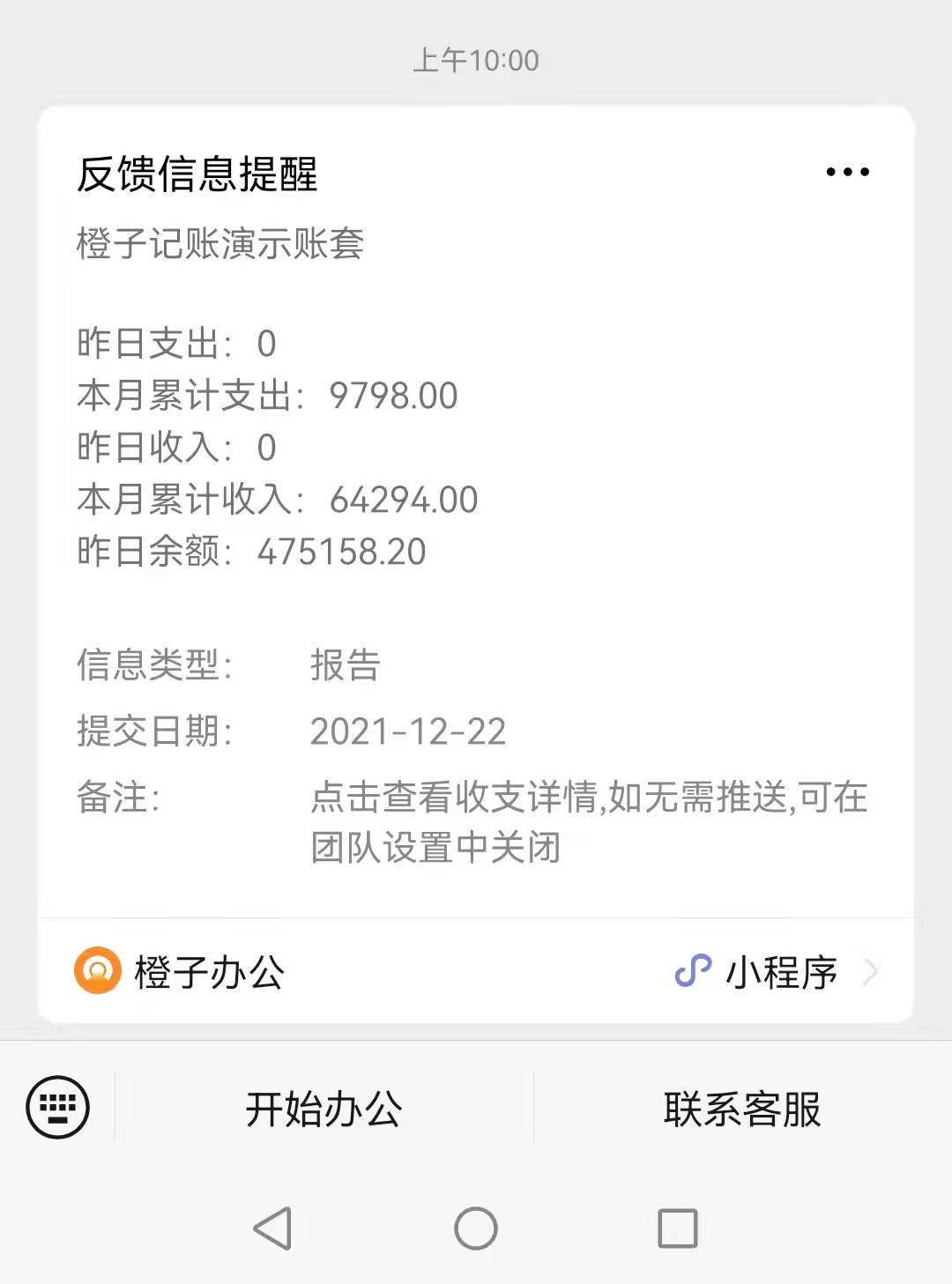Show recent apps with the square button

pyautogui.click(x=677, y=1228)
